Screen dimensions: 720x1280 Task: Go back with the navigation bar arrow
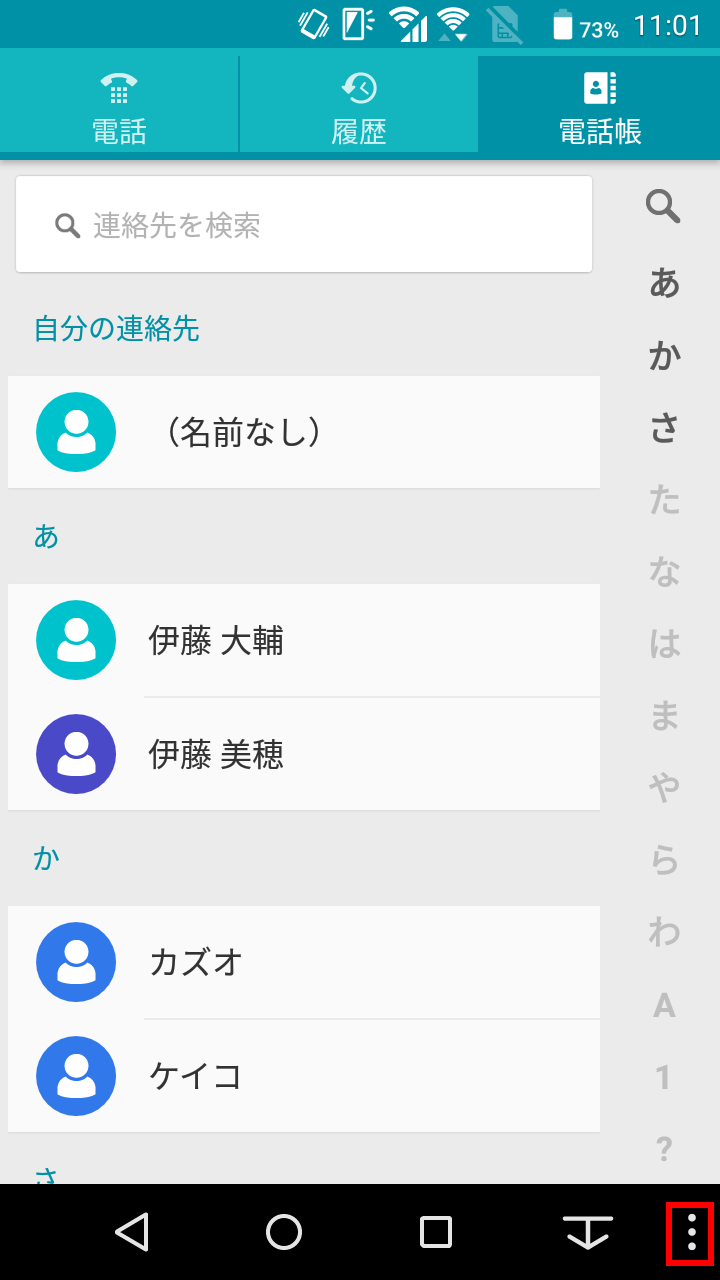132,1232
